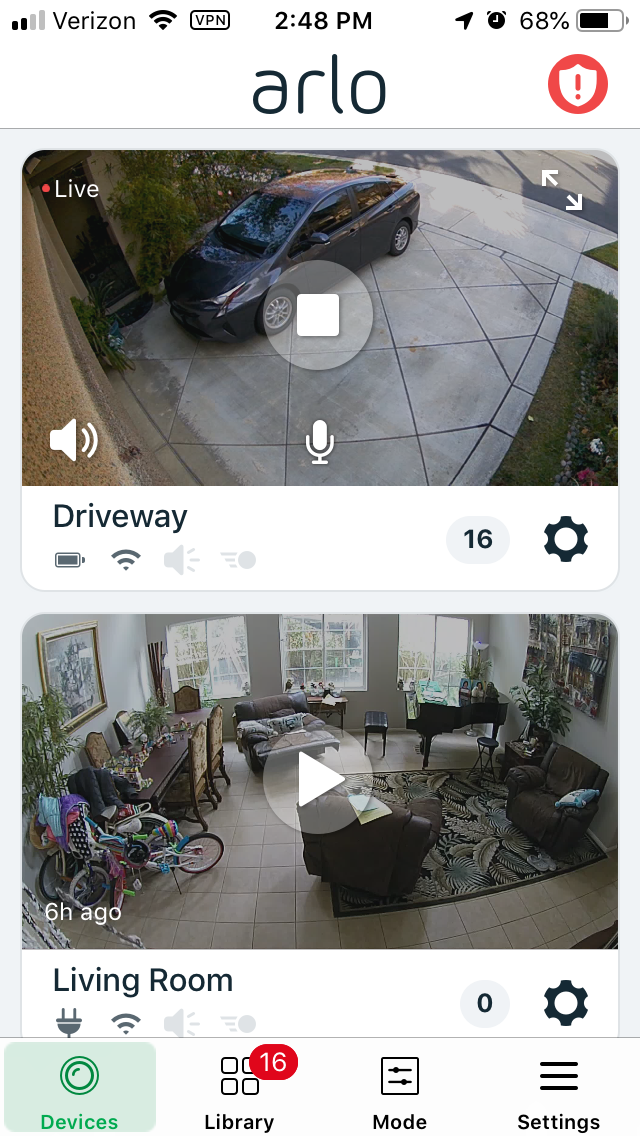View Living Room recordings count badge
The image size is (640, 1136).
(484, 1002)
